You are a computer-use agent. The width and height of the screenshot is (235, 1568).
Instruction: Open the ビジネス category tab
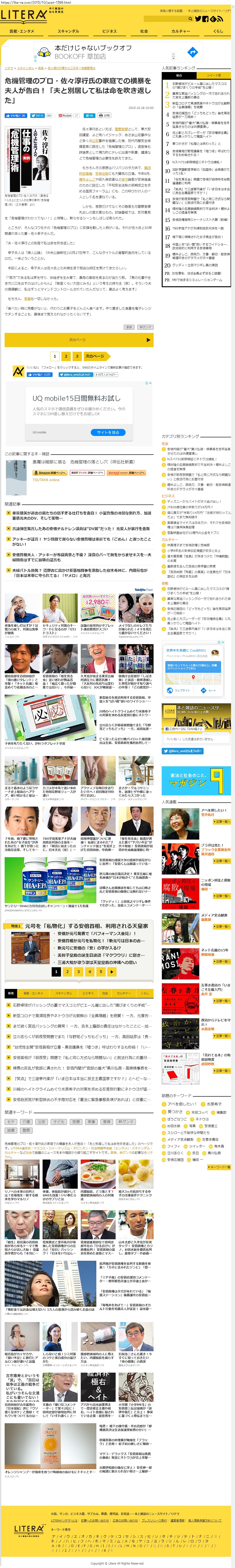click(x=109, y=31)
